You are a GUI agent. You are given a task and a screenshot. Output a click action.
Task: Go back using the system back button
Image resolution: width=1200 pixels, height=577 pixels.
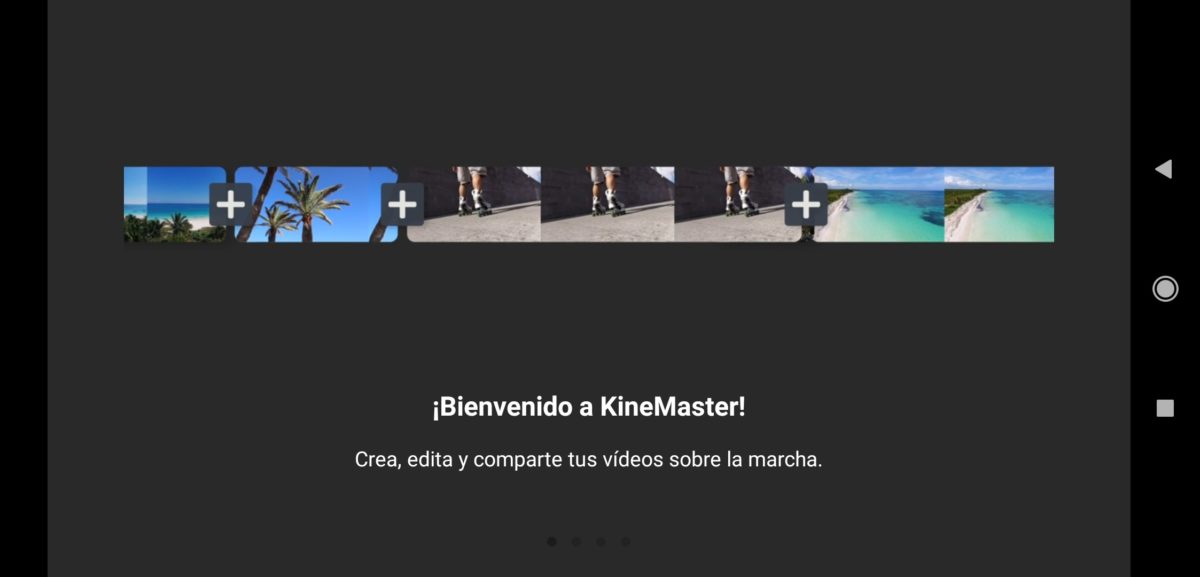[1164, 169]
